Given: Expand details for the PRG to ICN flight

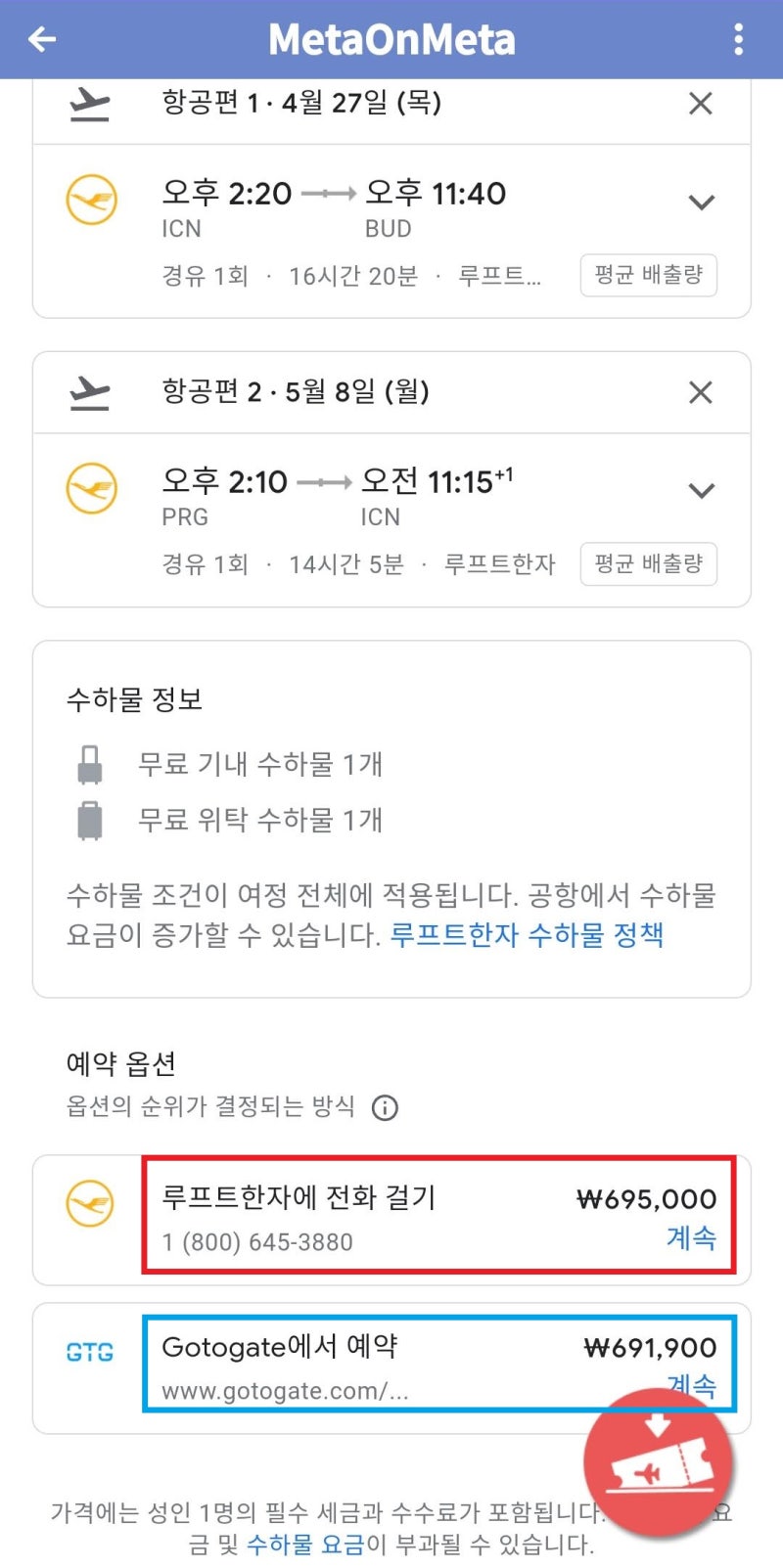Looking at the screenshot, I should [x=702, y=490].
